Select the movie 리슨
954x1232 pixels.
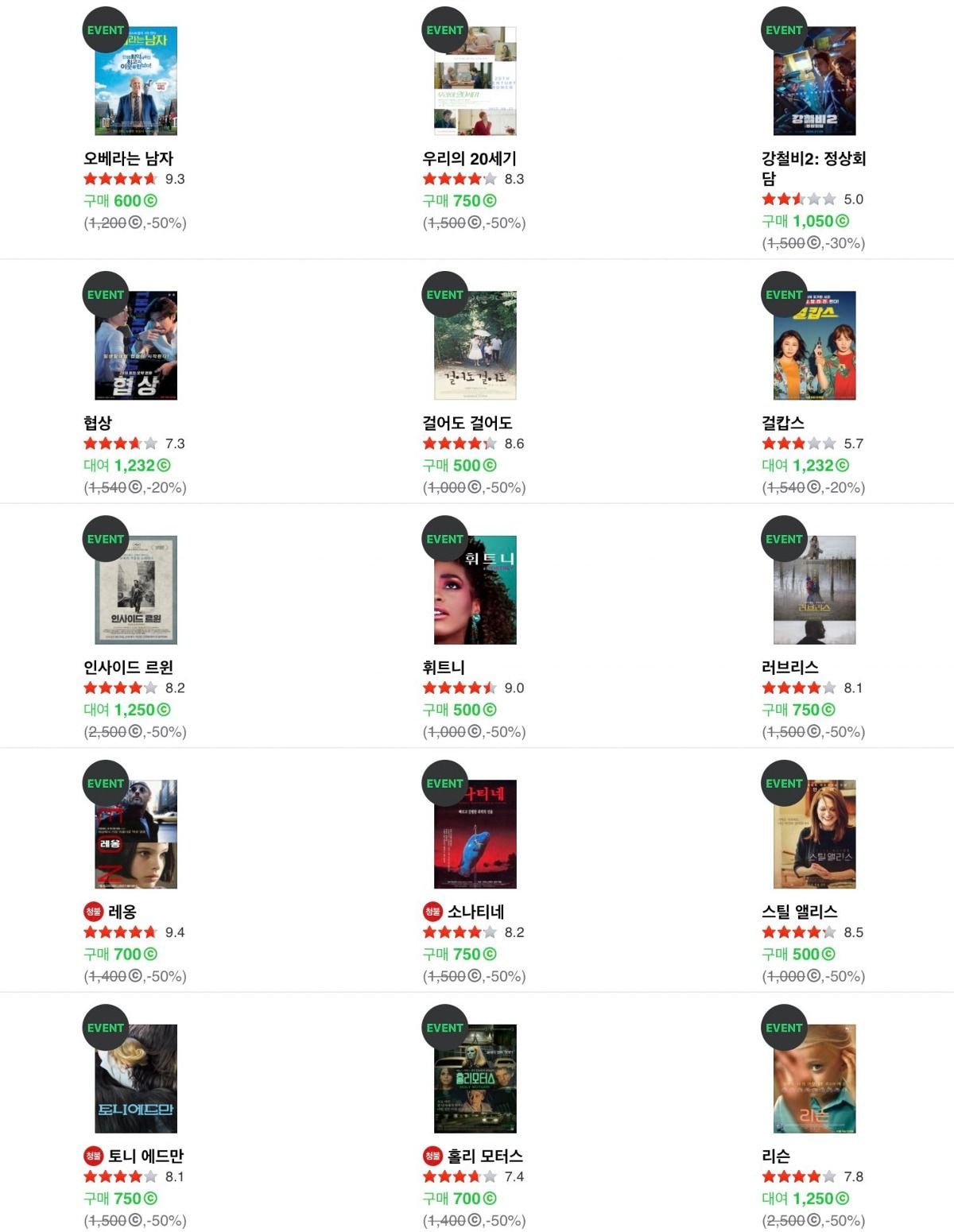point(814,1079)
